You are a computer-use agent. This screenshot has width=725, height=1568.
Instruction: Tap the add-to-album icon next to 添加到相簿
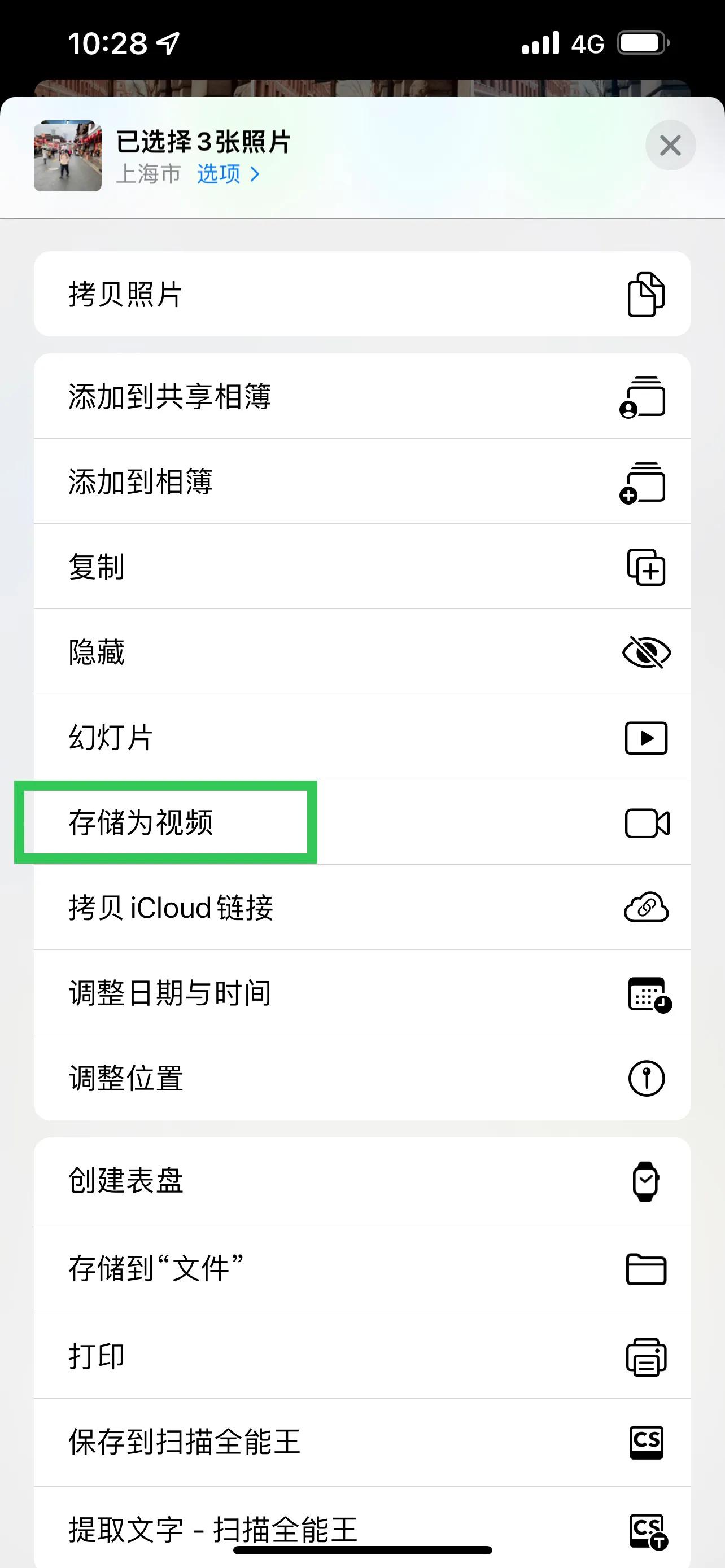tap(644, 481)
